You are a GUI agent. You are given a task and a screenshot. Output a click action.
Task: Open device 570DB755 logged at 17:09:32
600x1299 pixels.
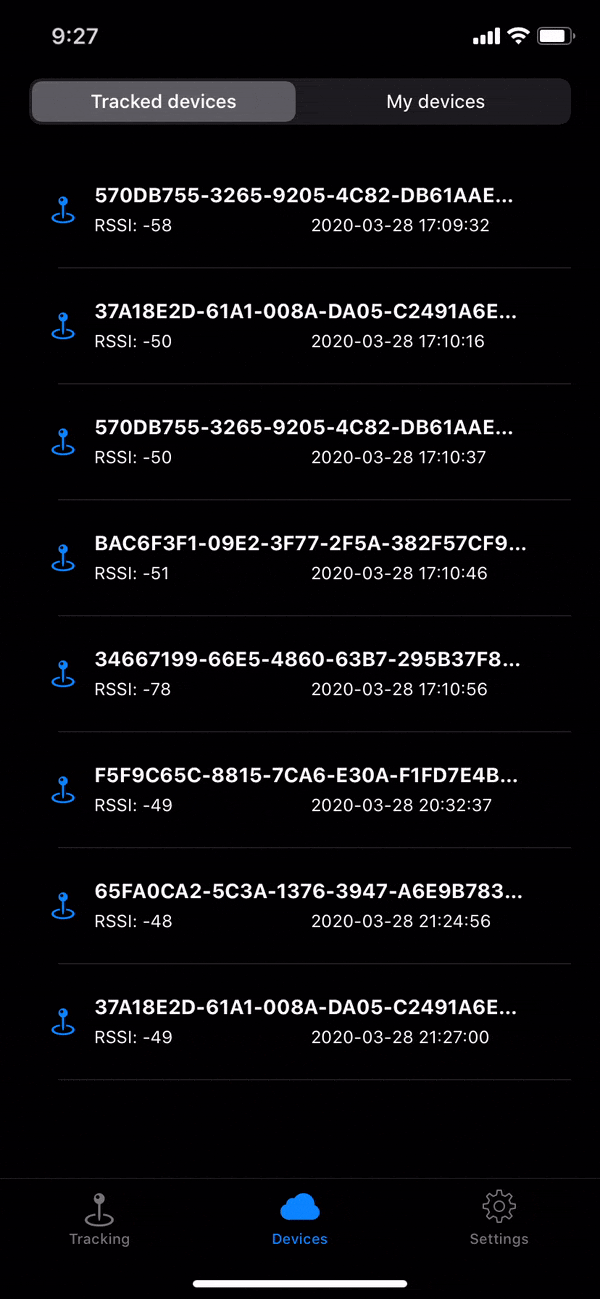tap(300, 210)
